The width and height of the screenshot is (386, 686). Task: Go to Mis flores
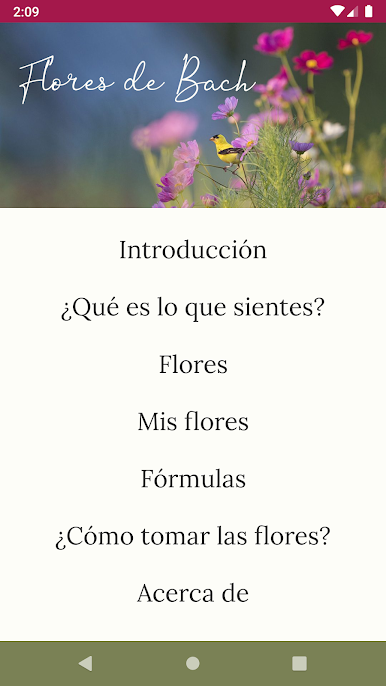coord(193,422)
